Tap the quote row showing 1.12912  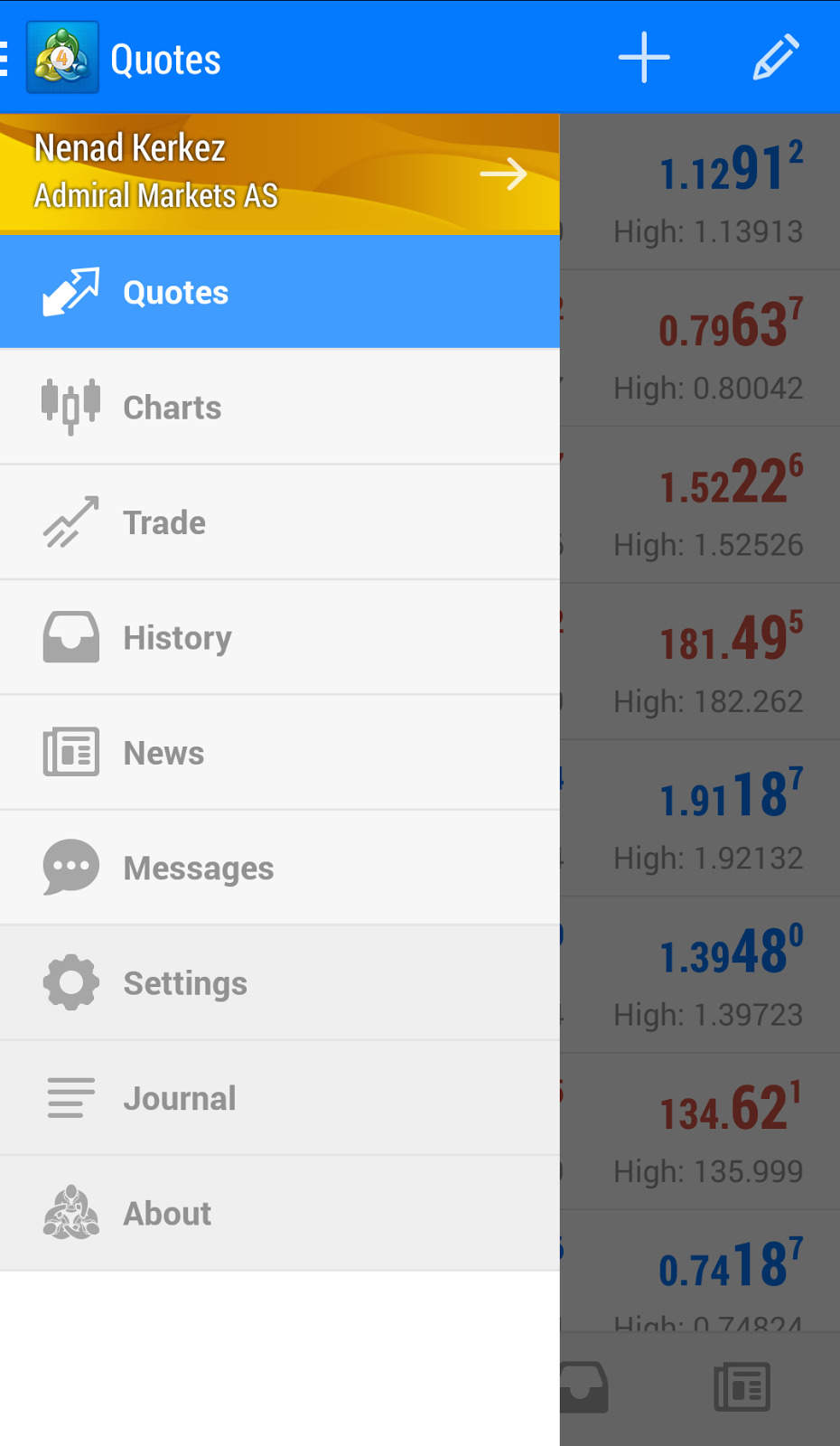tap(700, 192)
